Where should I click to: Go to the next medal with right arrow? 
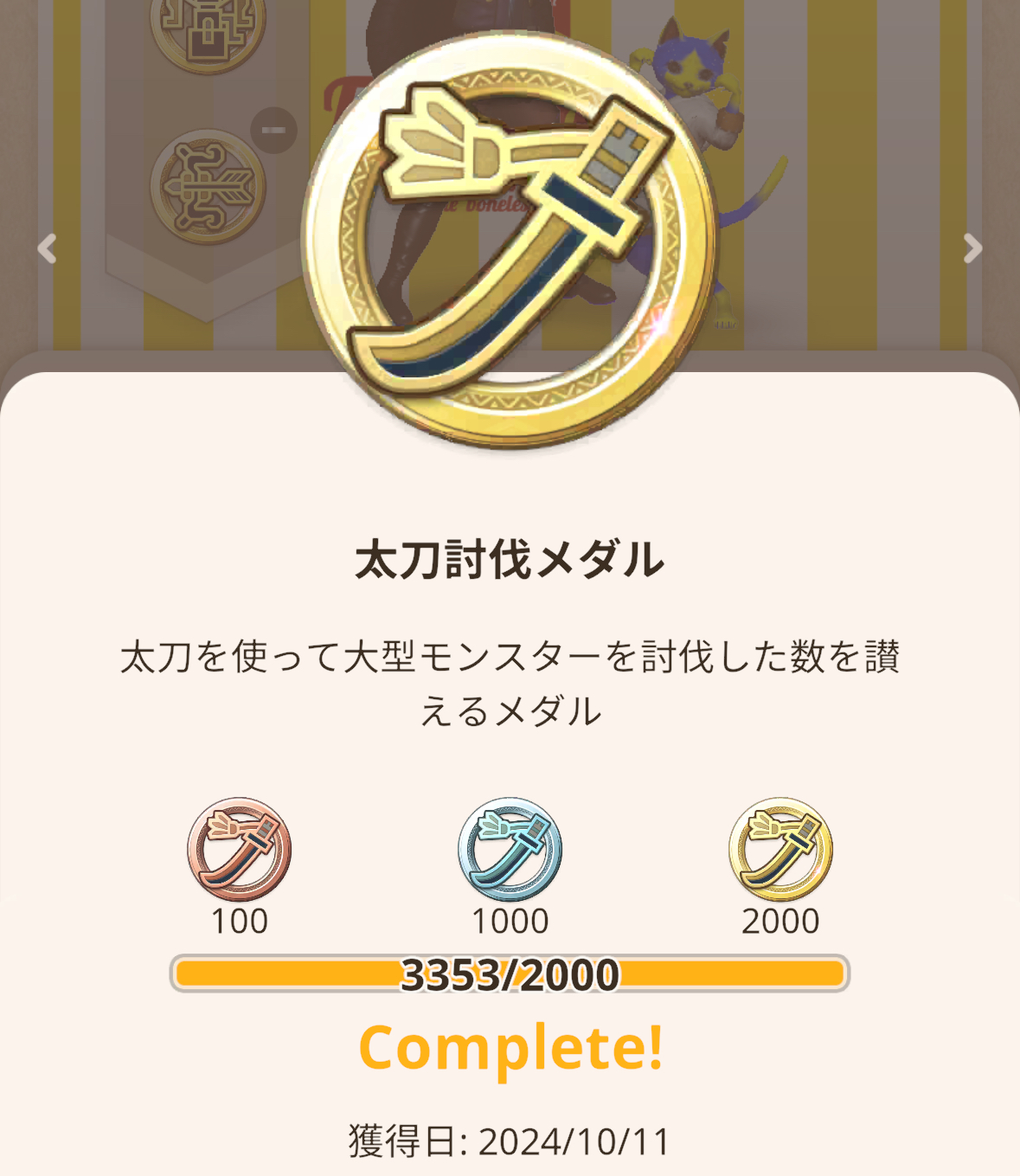(972, 248)
